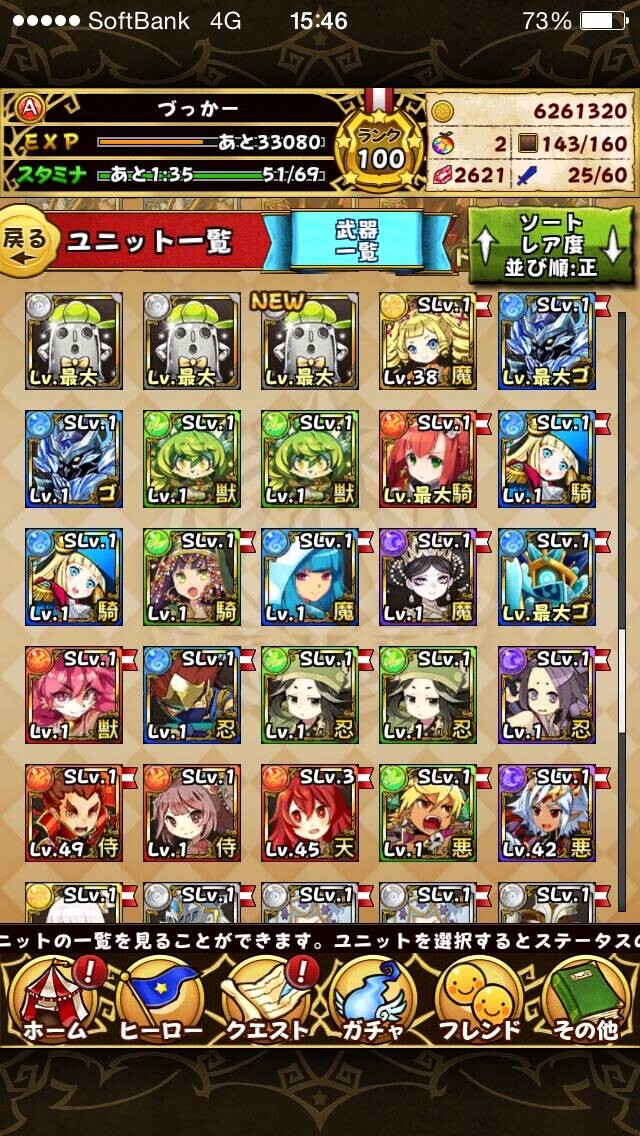640x1136 pixels.
Task: Open the Lv.1 悪 blond unit
Action: pos(428,813)
